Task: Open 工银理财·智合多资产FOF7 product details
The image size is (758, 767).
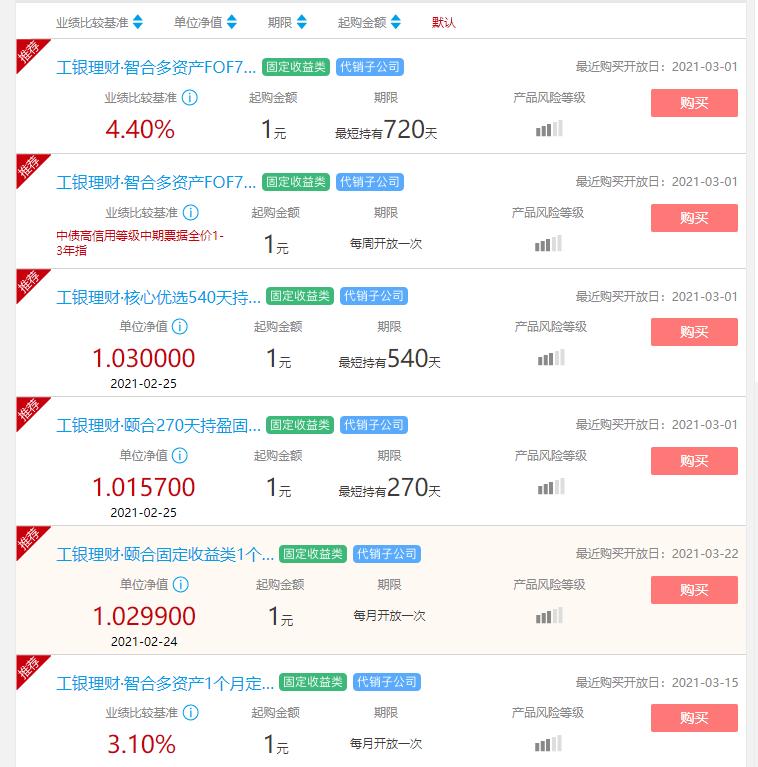Action: tap(155, 67)
